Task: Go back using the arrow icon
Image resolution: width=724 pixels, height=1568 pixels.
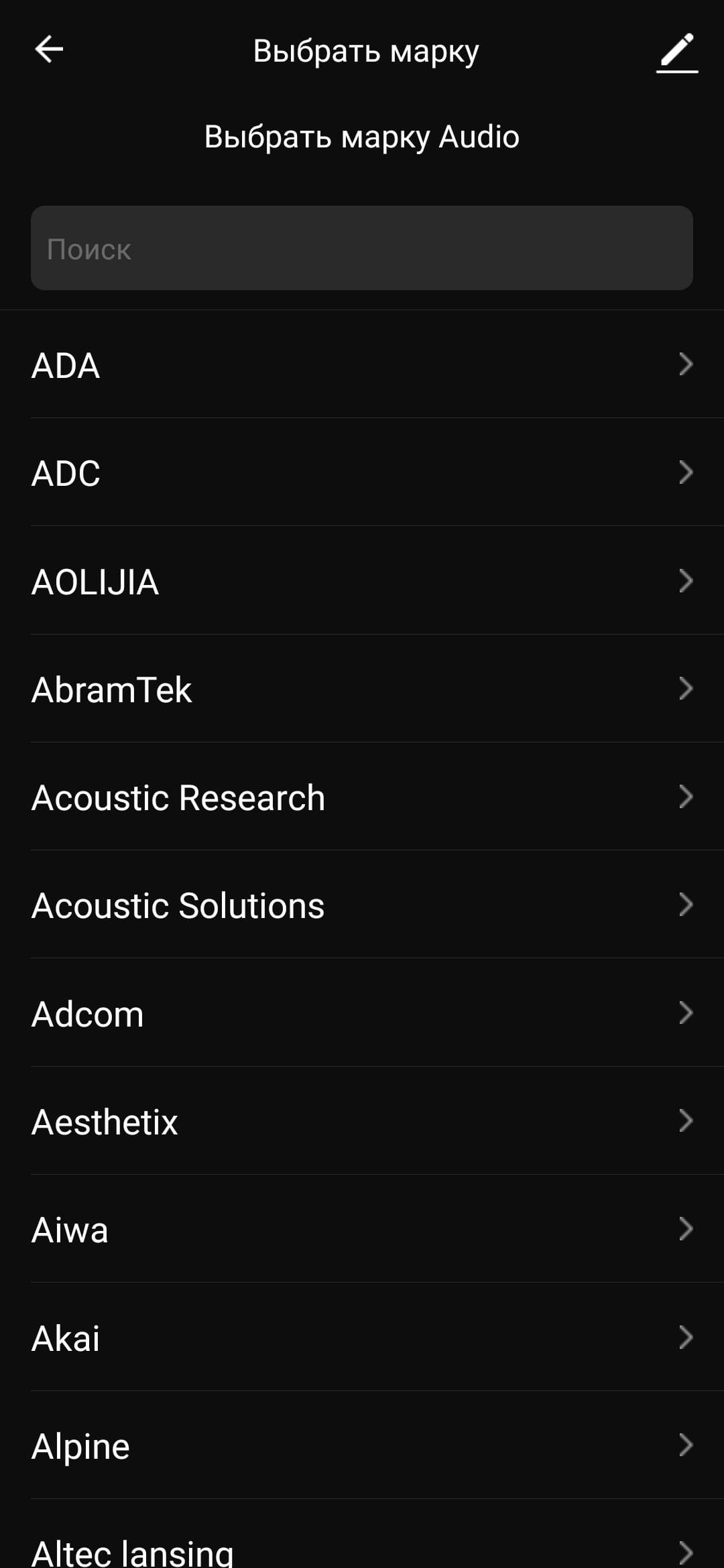Action: click(x=49, y=50)
